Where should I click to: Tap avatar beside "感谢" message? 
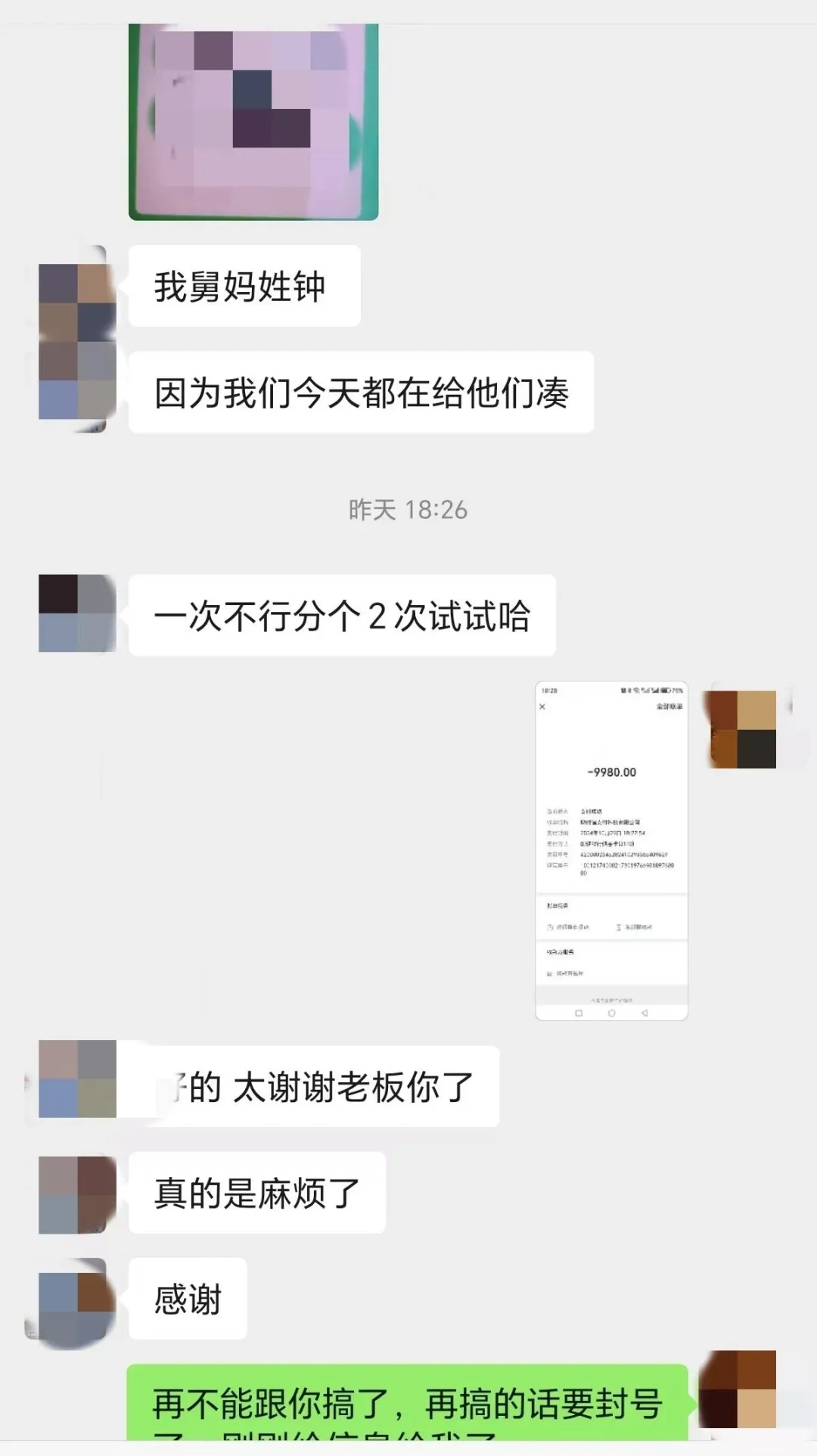point(77,1300)
